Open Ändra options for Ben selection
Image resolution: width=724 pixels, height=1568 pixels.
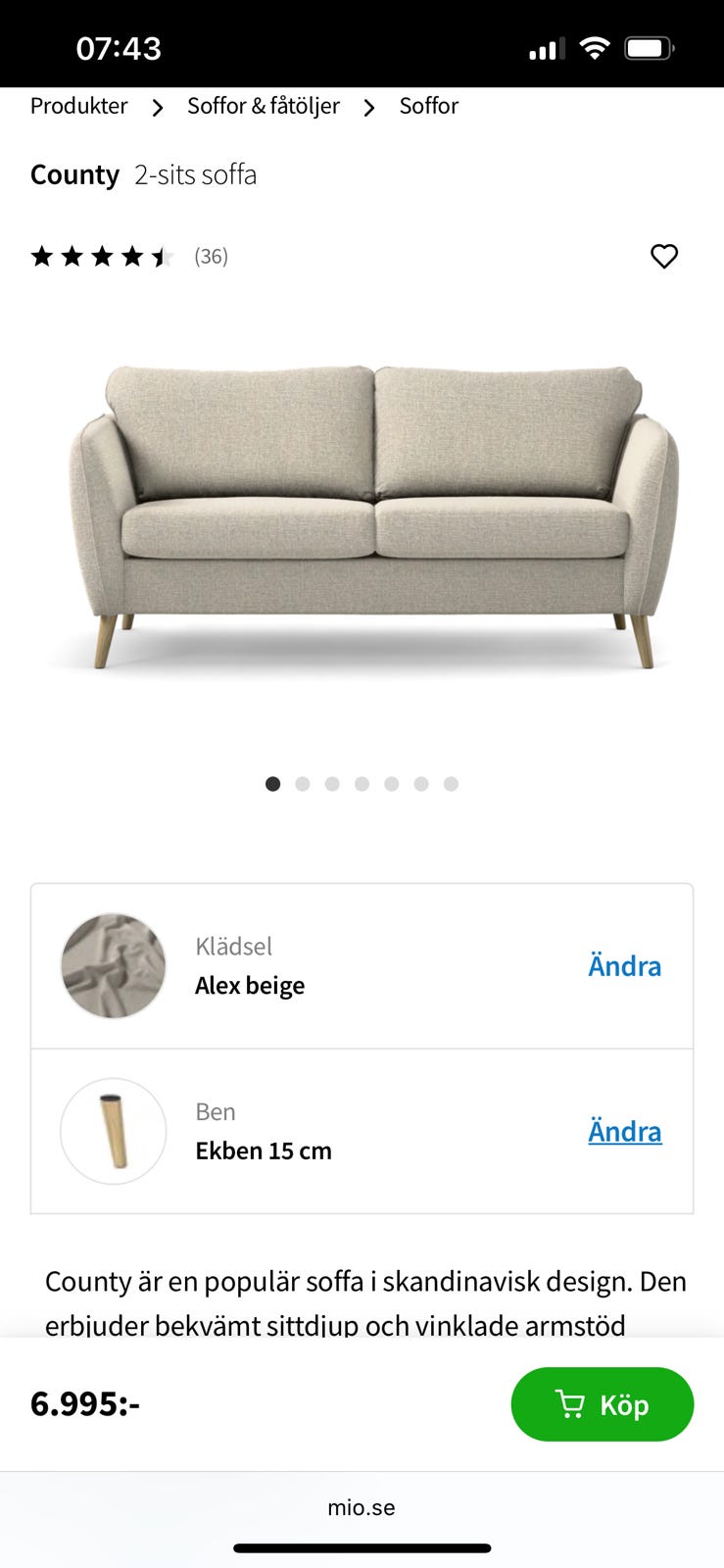pyautogui.click(x=624, y=1131)
